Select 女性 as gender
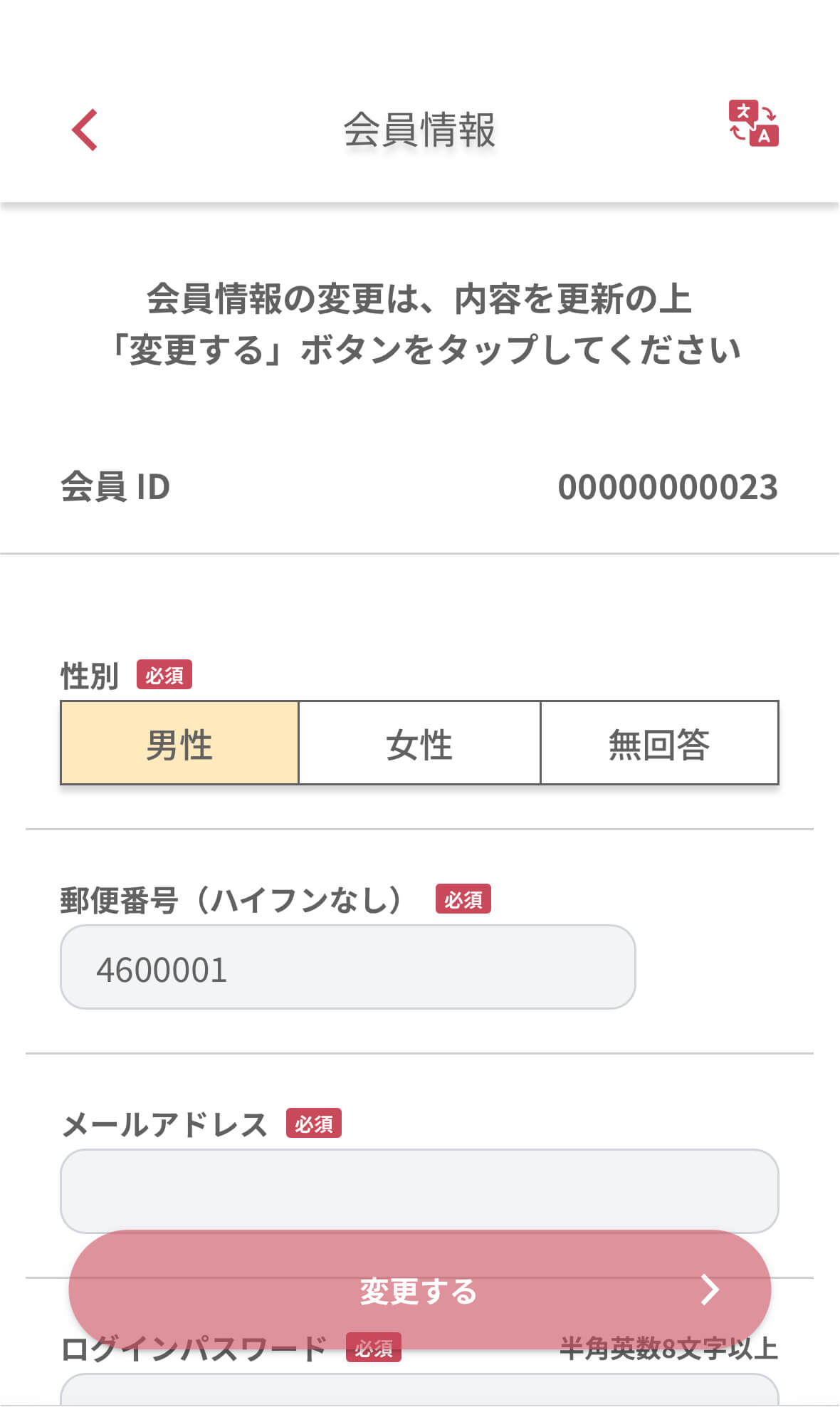The height and width of the screenshot is (1407, 840). tap(419, 743)
